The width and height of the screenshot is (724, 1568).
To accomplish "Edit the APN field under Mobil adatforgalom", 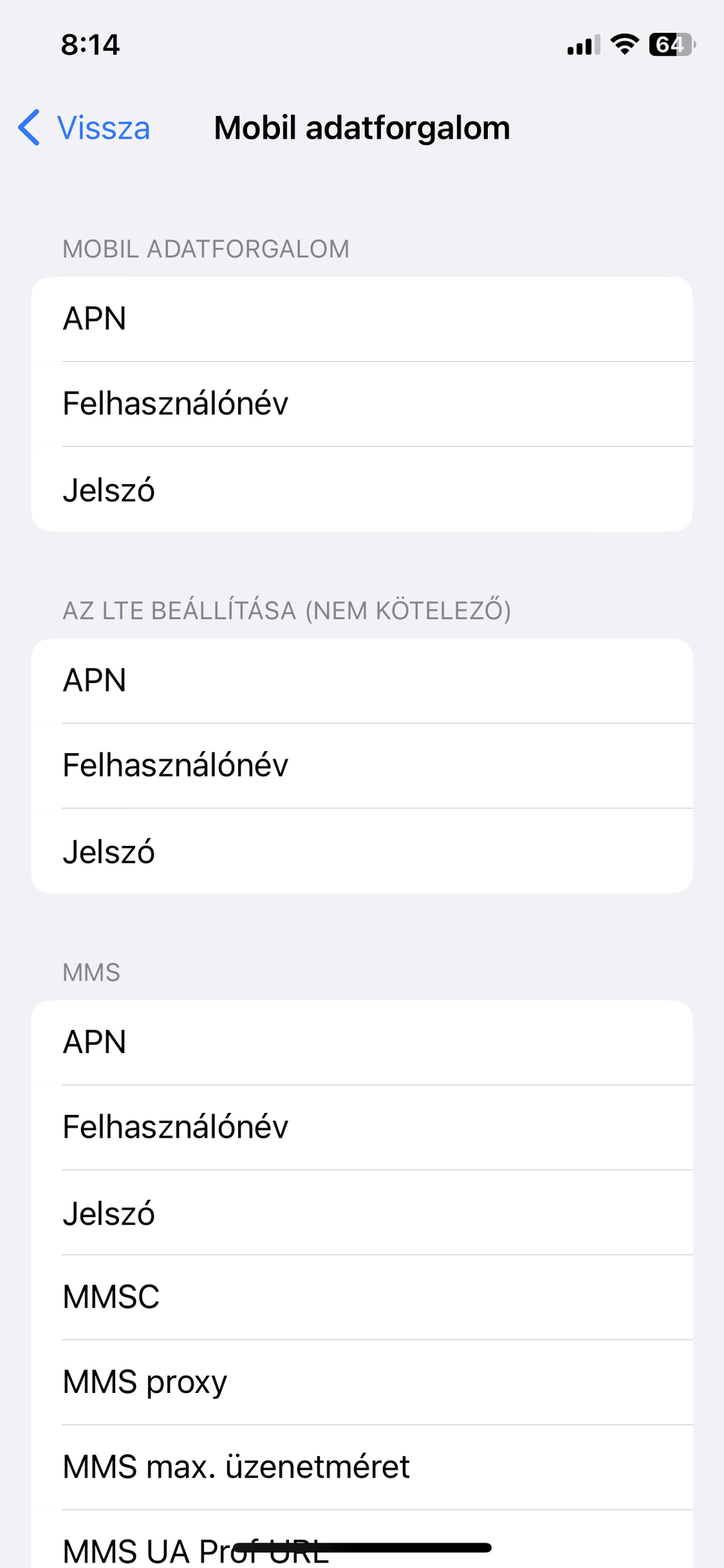I will (x=362, y=319).
